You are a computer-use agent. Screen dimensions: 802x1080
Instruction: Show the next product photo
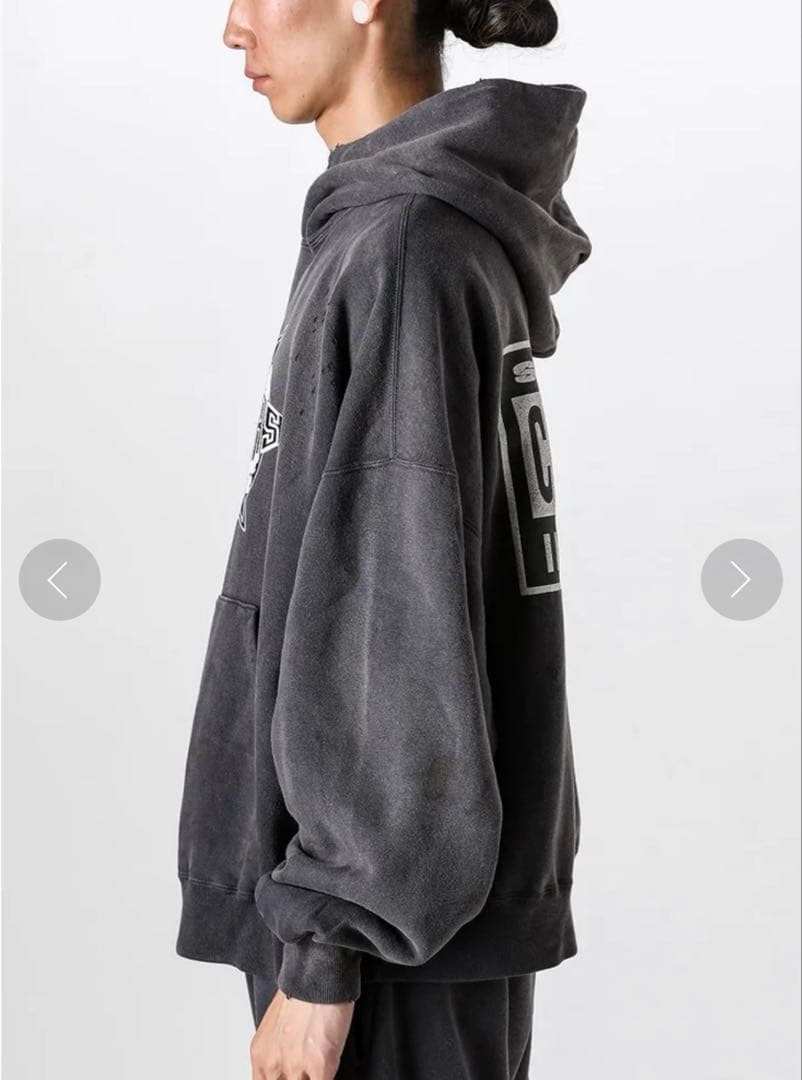(741, 580)
